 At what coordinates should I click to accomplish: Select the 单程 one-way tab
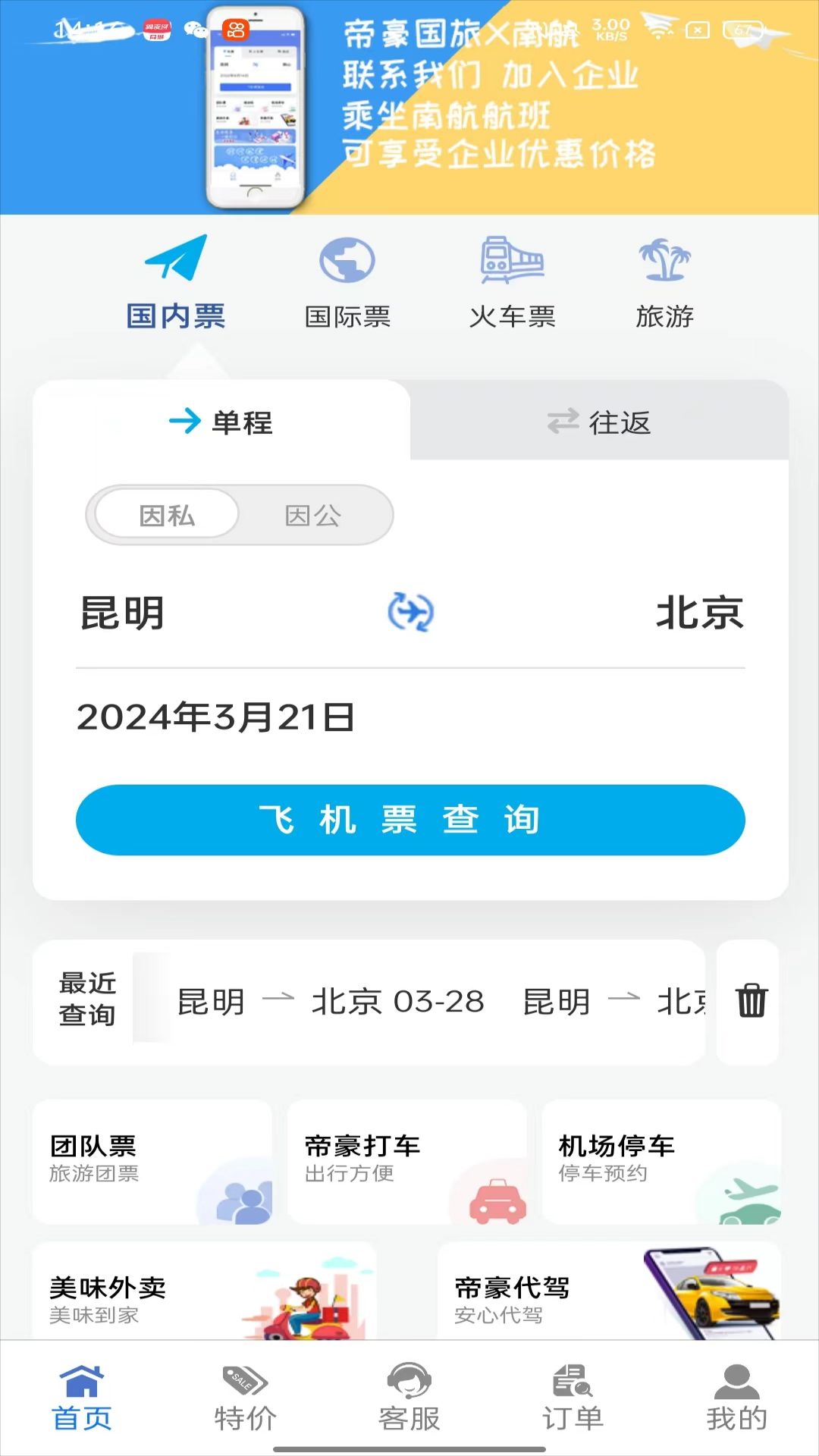coord(220,423)
